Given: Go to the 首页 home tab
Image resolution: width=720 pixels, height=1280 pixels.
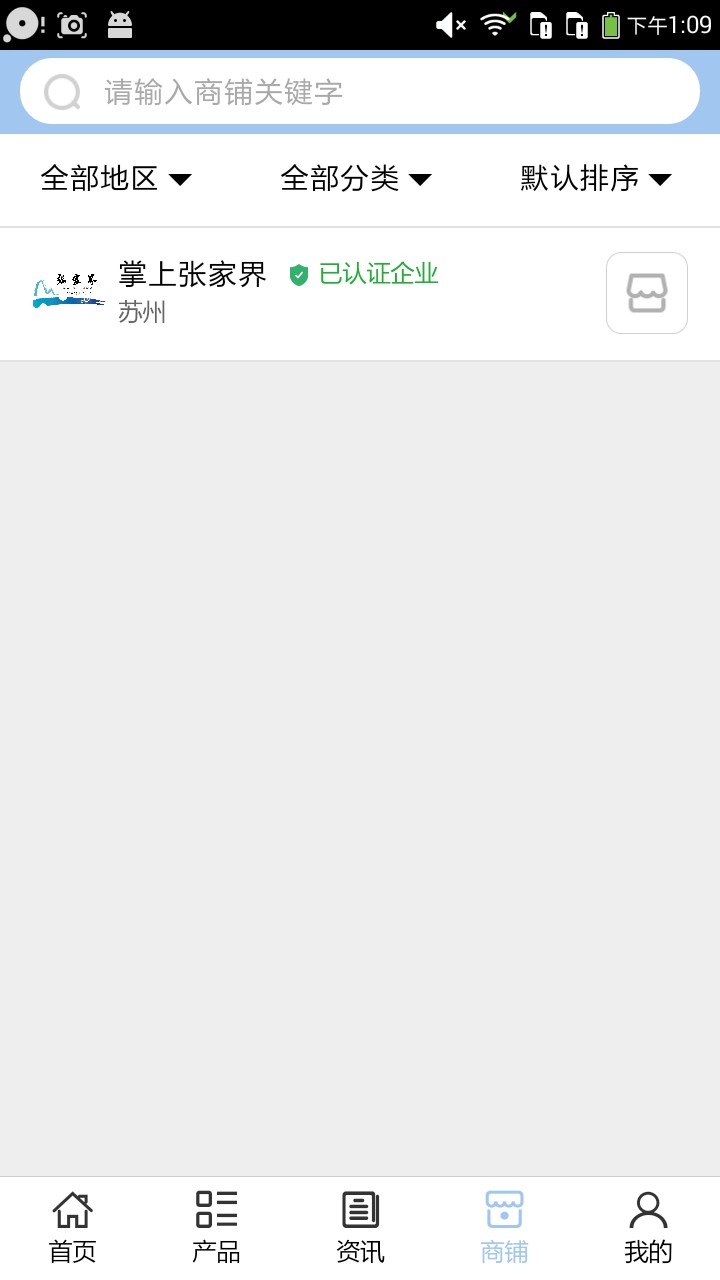Looking at the screenshot, I should point(72,1228).
